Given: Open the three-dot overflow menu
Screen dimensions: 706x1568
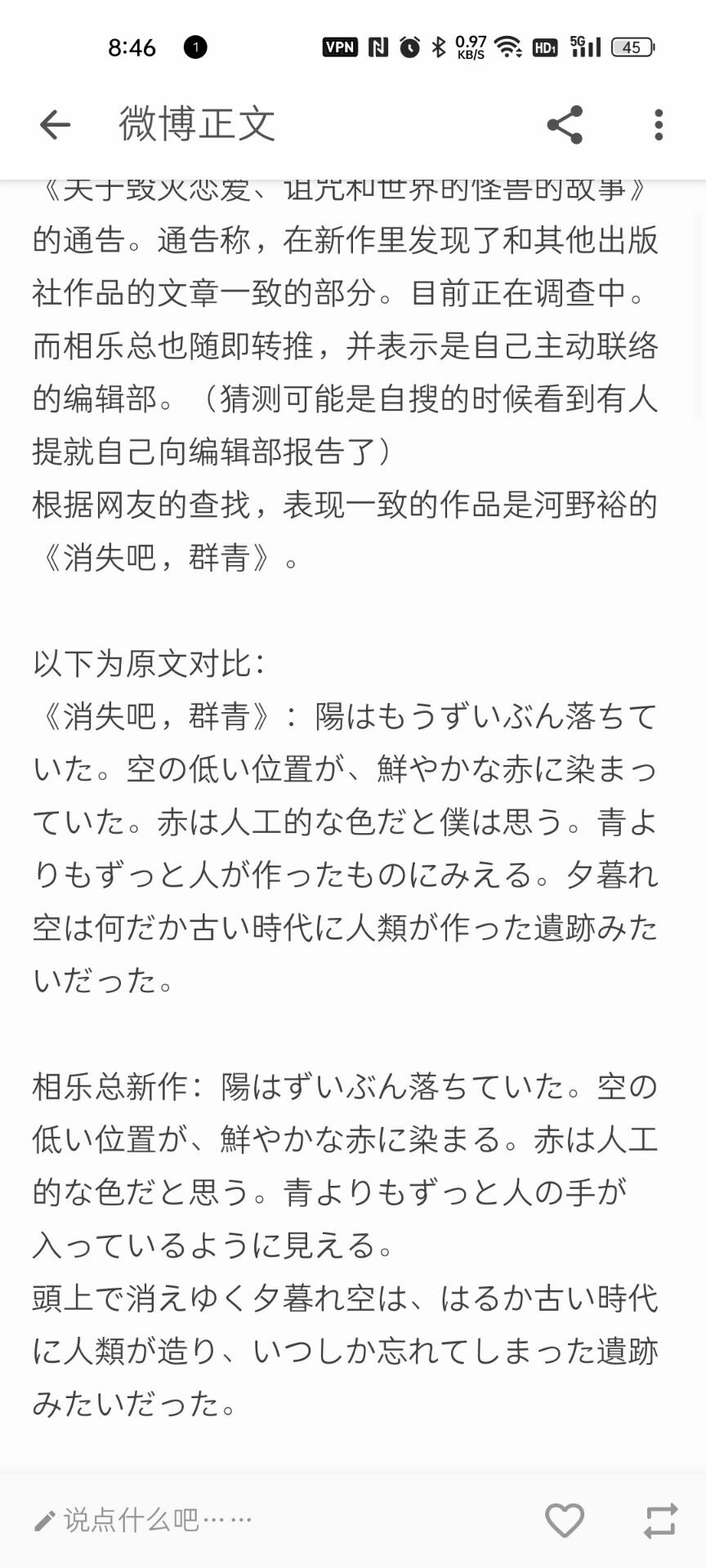Looking at the screenshot, I should coord(659,125).
